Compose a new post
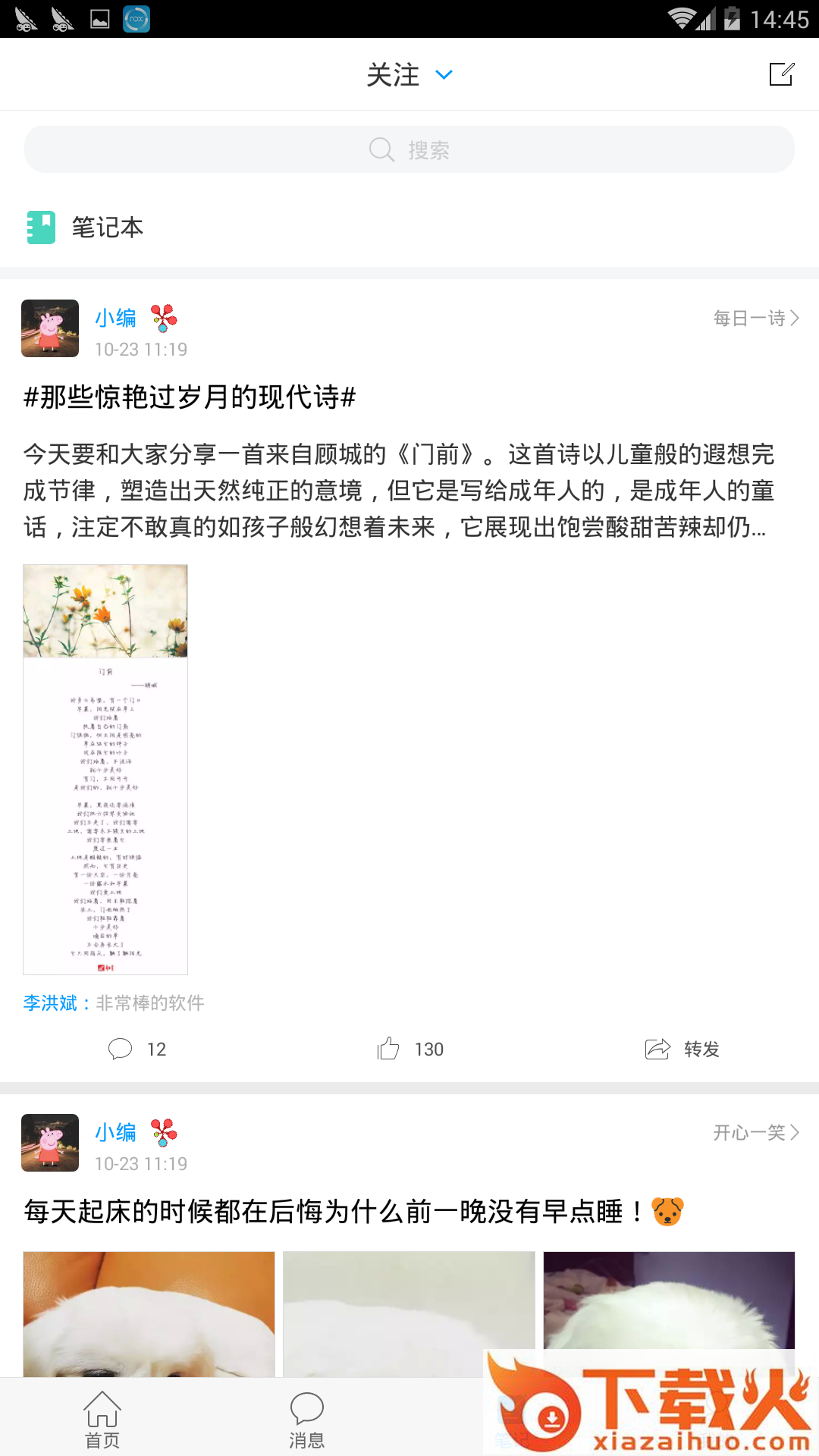Viewport: 819px width, 1456px height. pyautogui.click(x=780, y=74)
